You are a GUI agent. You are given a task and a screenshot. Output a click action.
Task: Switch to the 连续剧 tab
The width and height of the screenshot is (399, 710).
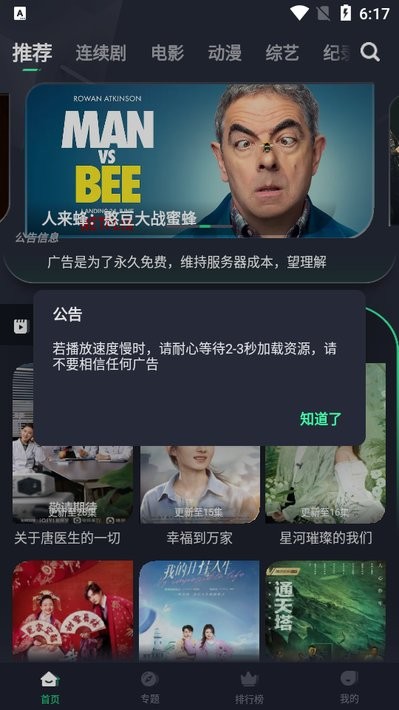(x=101, y=53)
